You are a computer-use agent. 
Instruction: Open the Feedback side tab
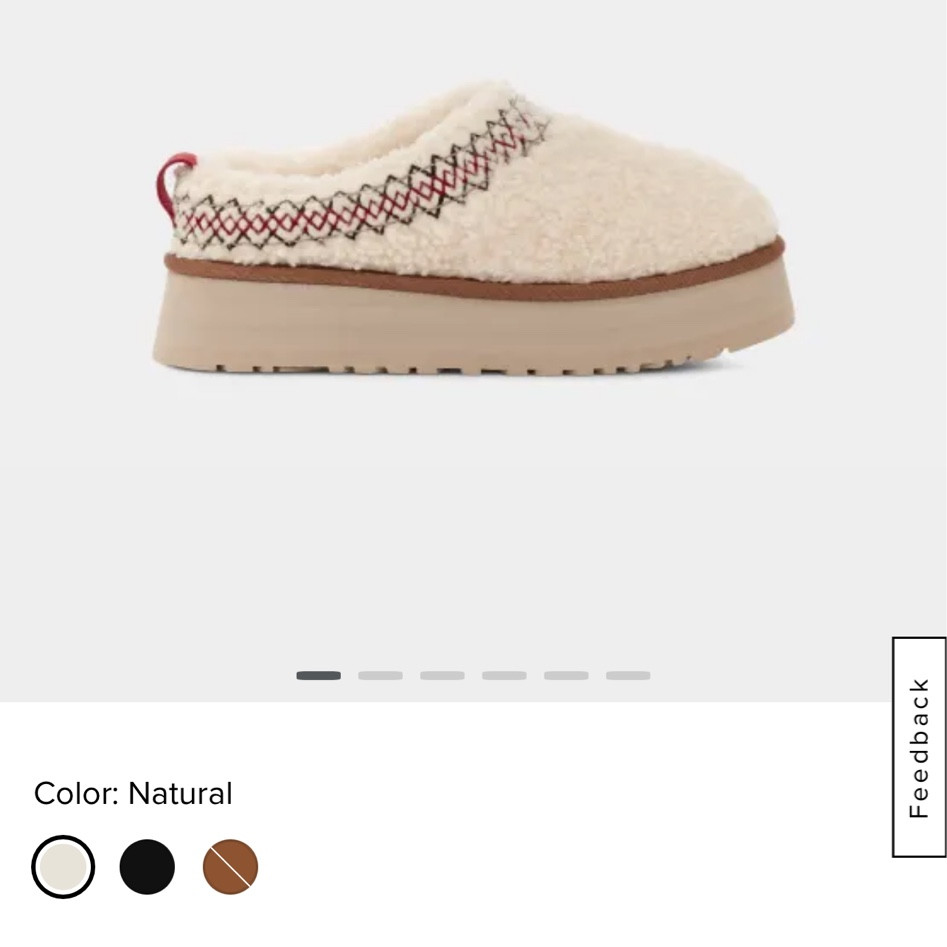(919, 747)
